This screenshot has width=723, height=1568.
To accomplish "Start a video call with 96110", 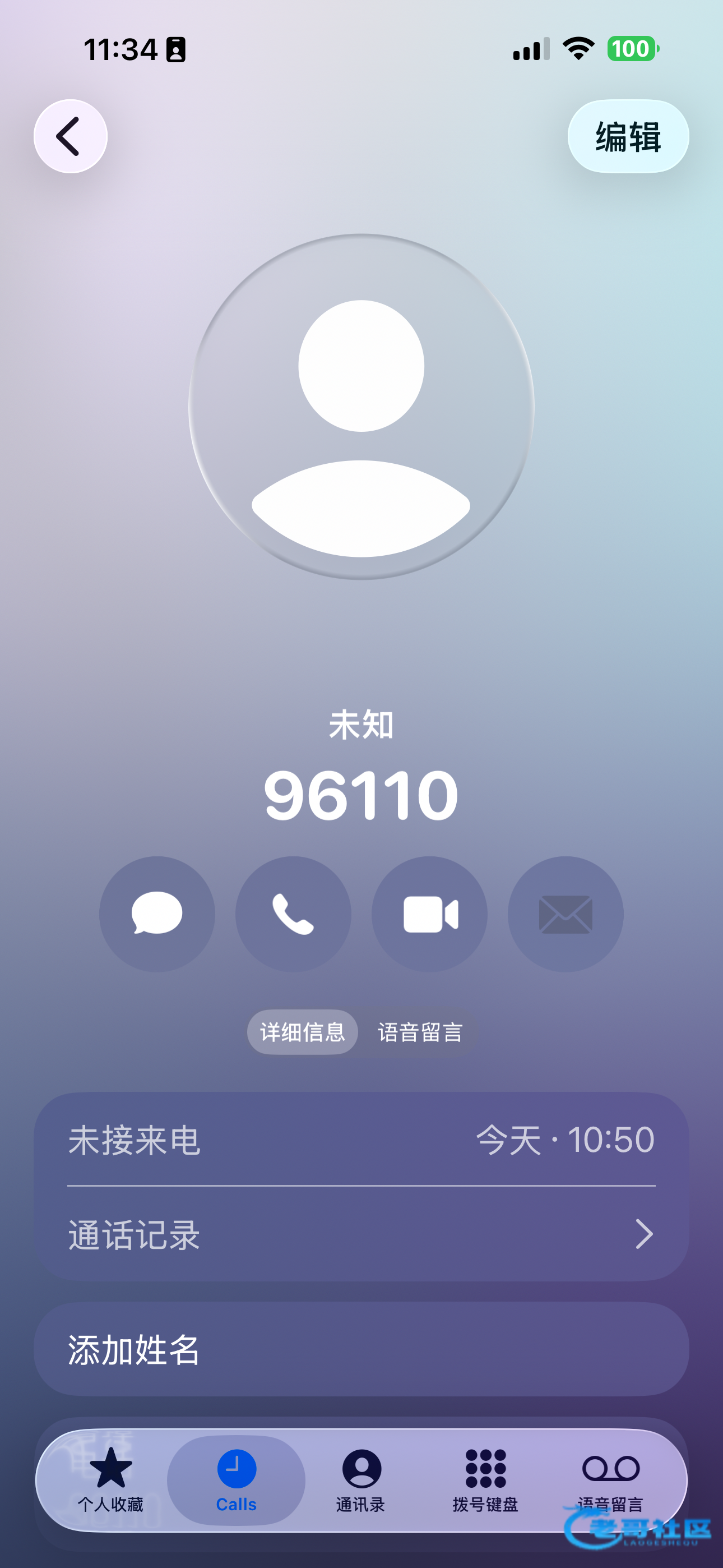I will coord(430,914).
